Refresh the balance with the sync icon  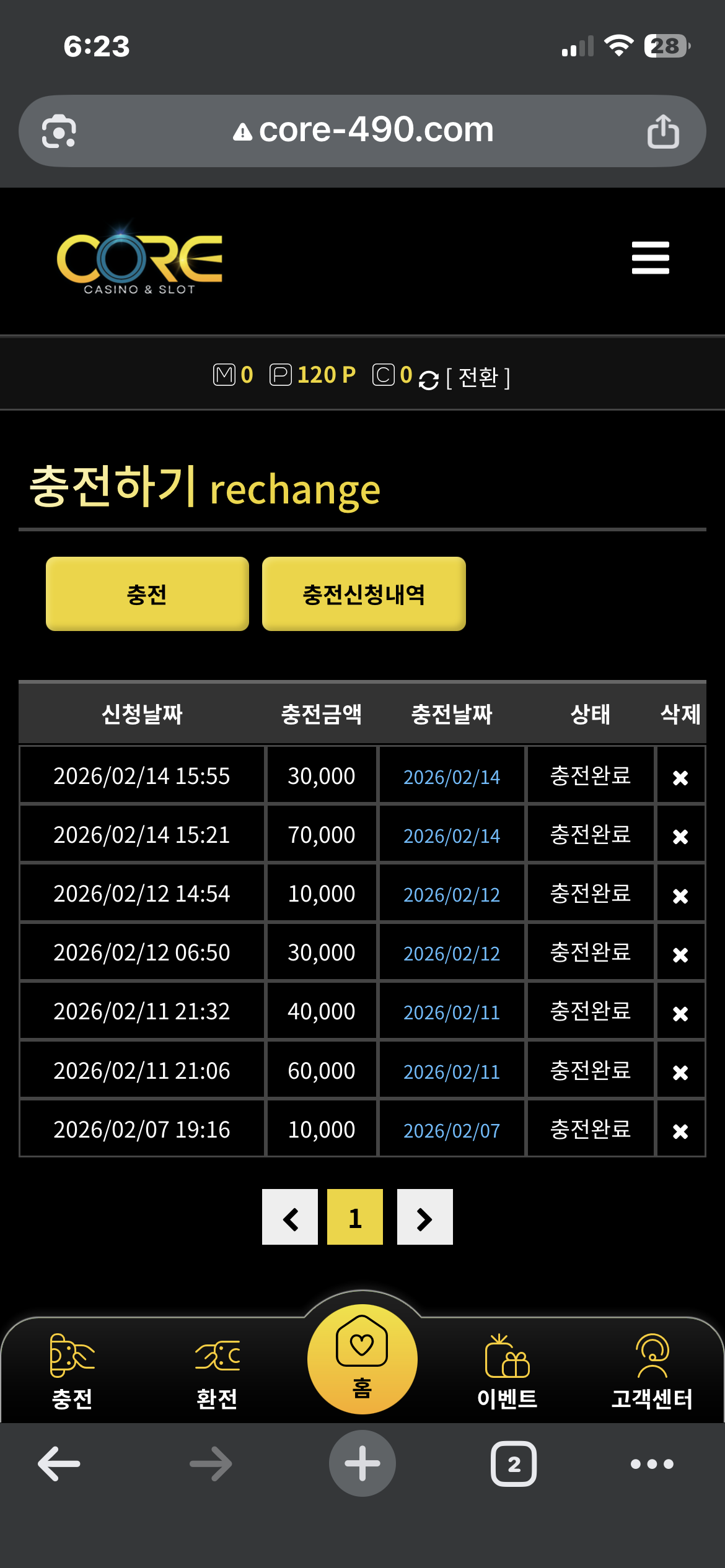429,380
